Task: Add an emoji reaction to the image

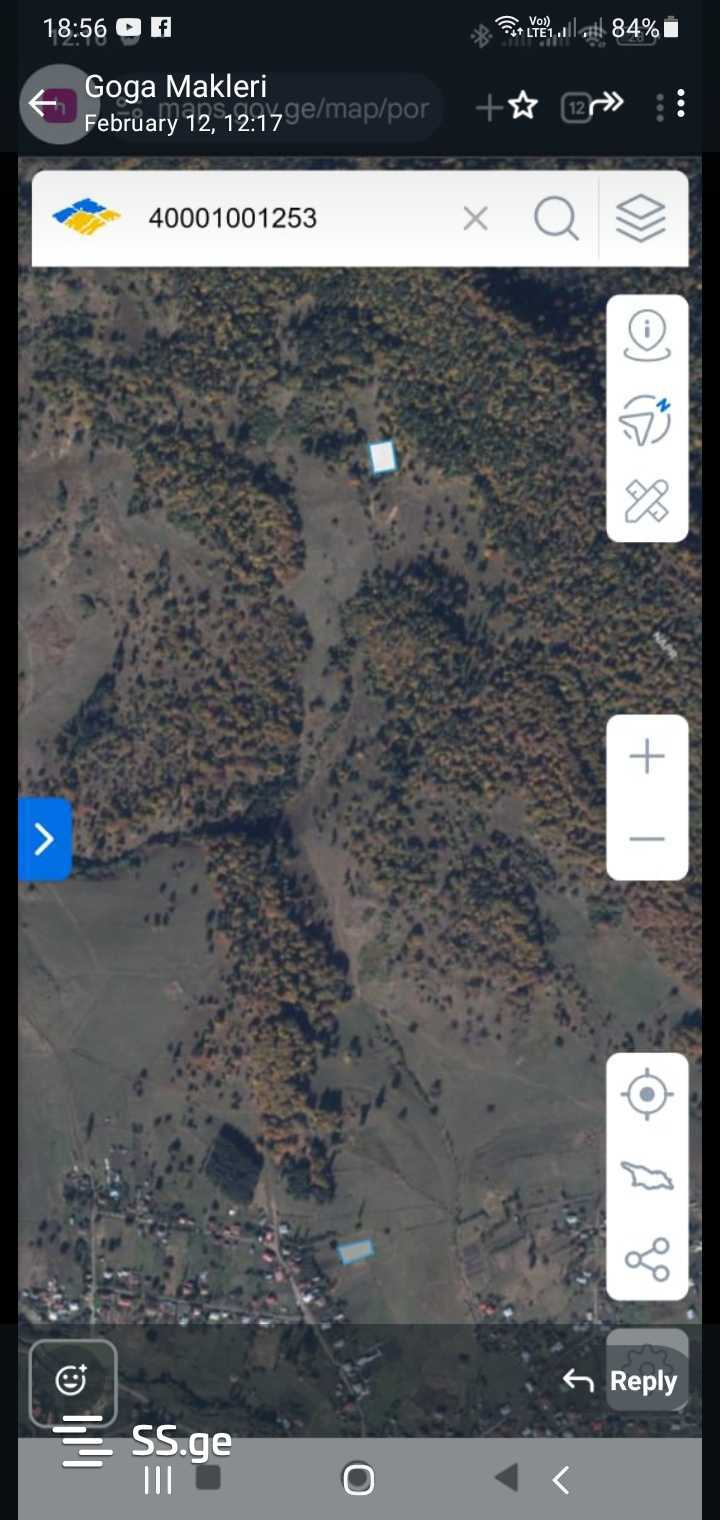Action: (72, 1381)
